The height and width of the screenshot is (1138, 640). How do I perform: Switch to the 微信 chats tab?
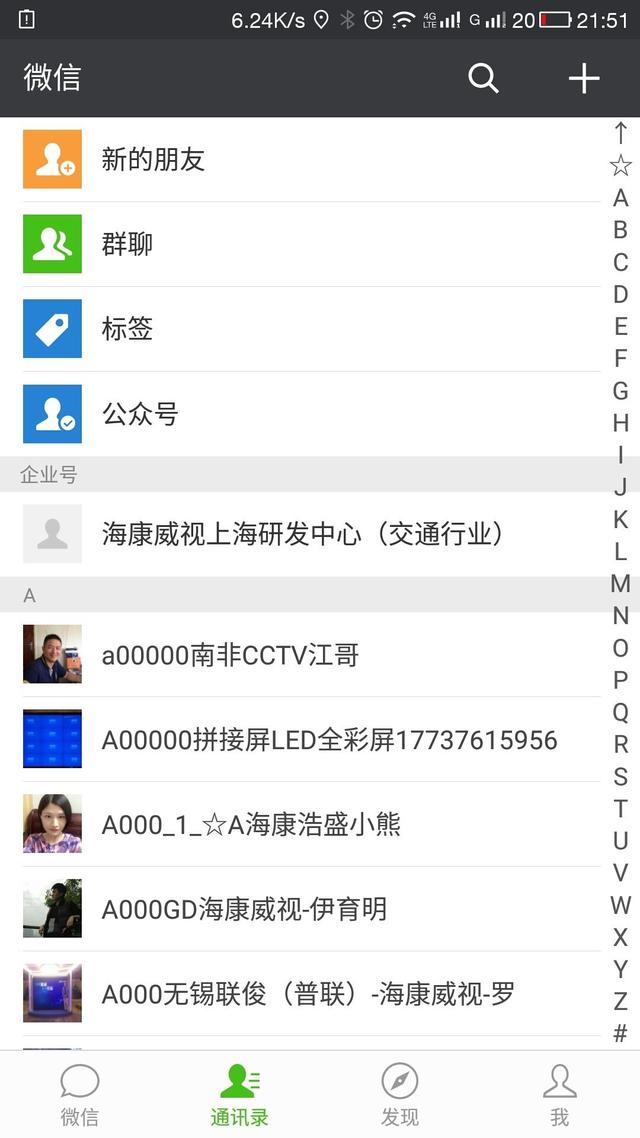80,1095
